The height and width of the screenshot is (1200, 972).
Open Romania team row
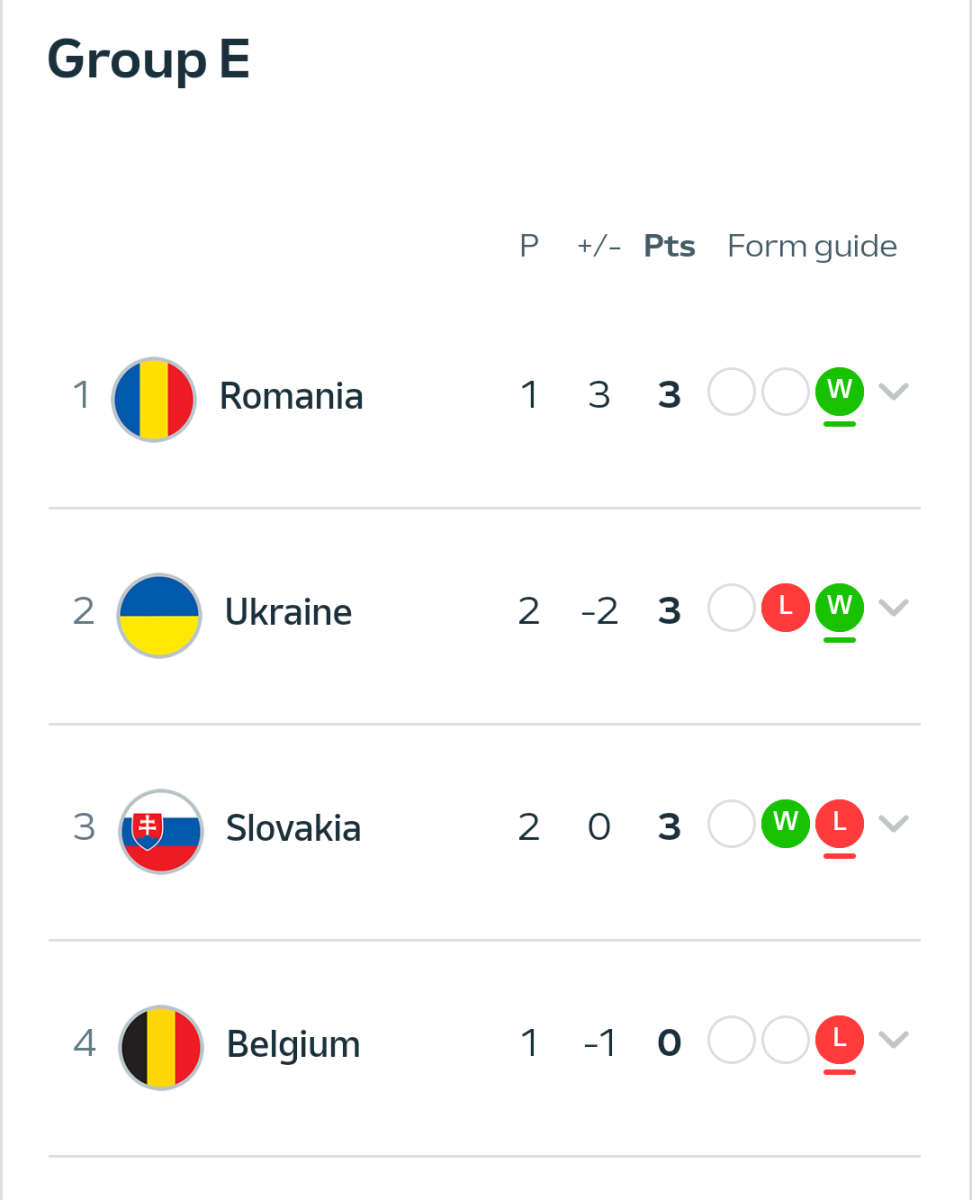click(x=291, y=396)
